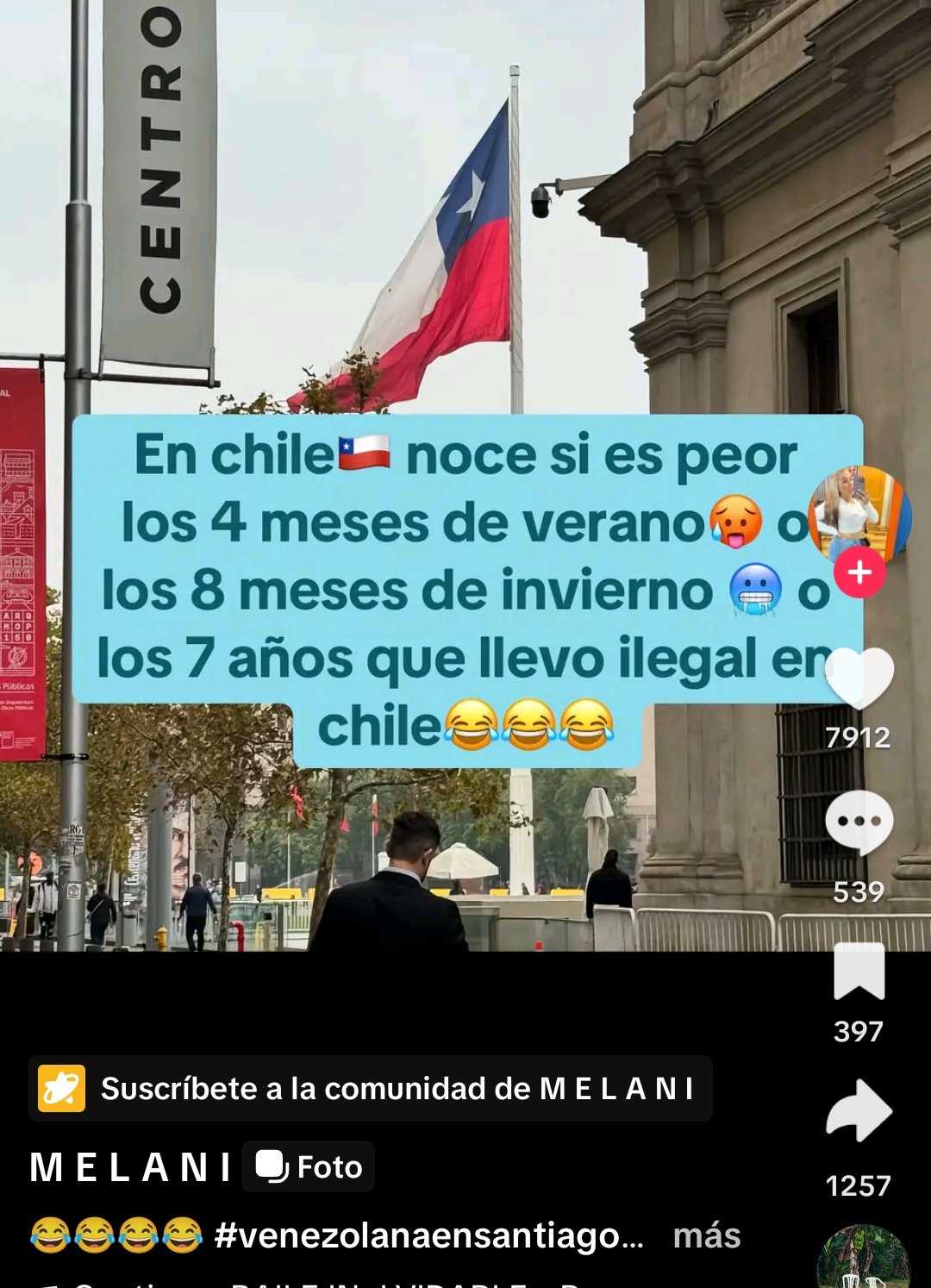Like this post with the heart icon
The width and height of the screenshot is (931, 1288).
point(859,678)
